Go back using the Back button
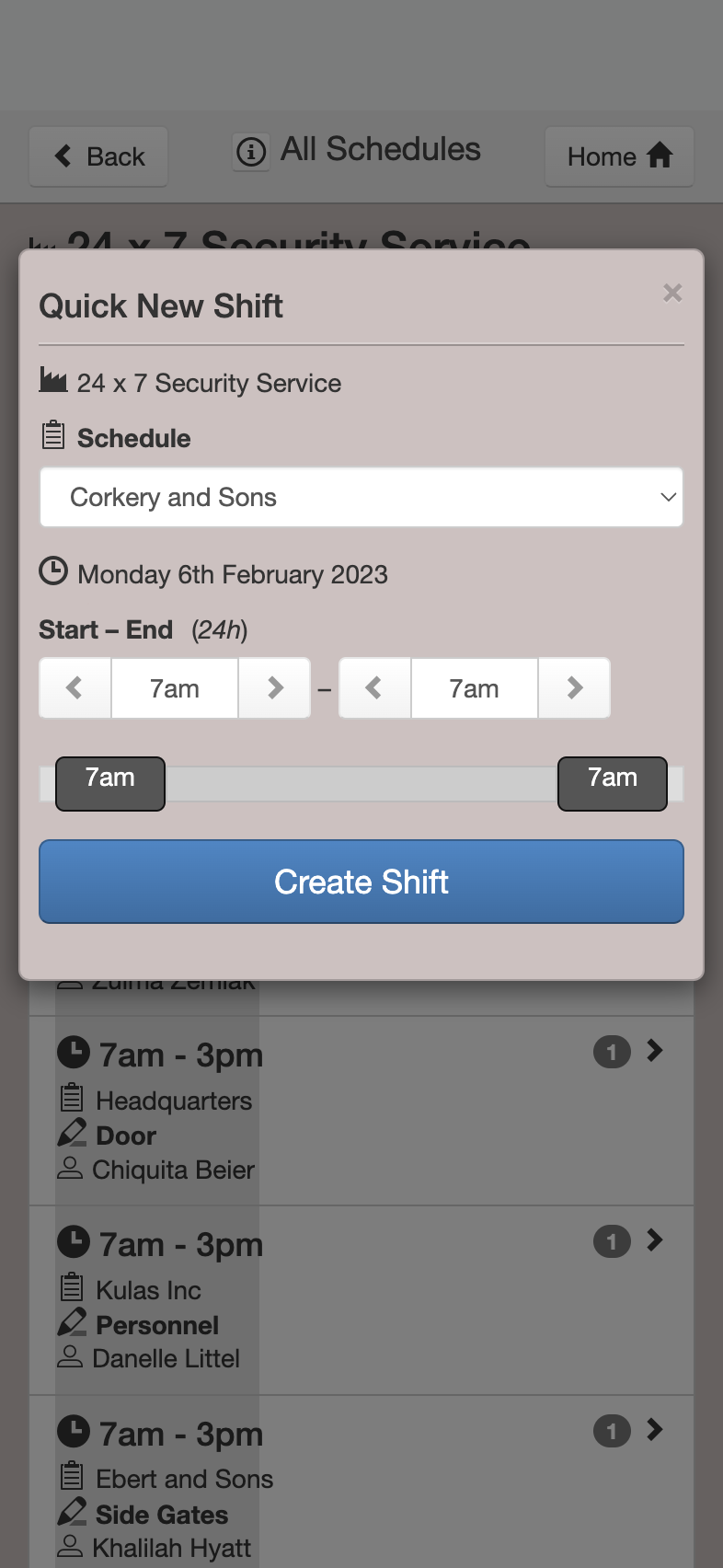This screenshot has height=1568, width=723. click(98, 156)
